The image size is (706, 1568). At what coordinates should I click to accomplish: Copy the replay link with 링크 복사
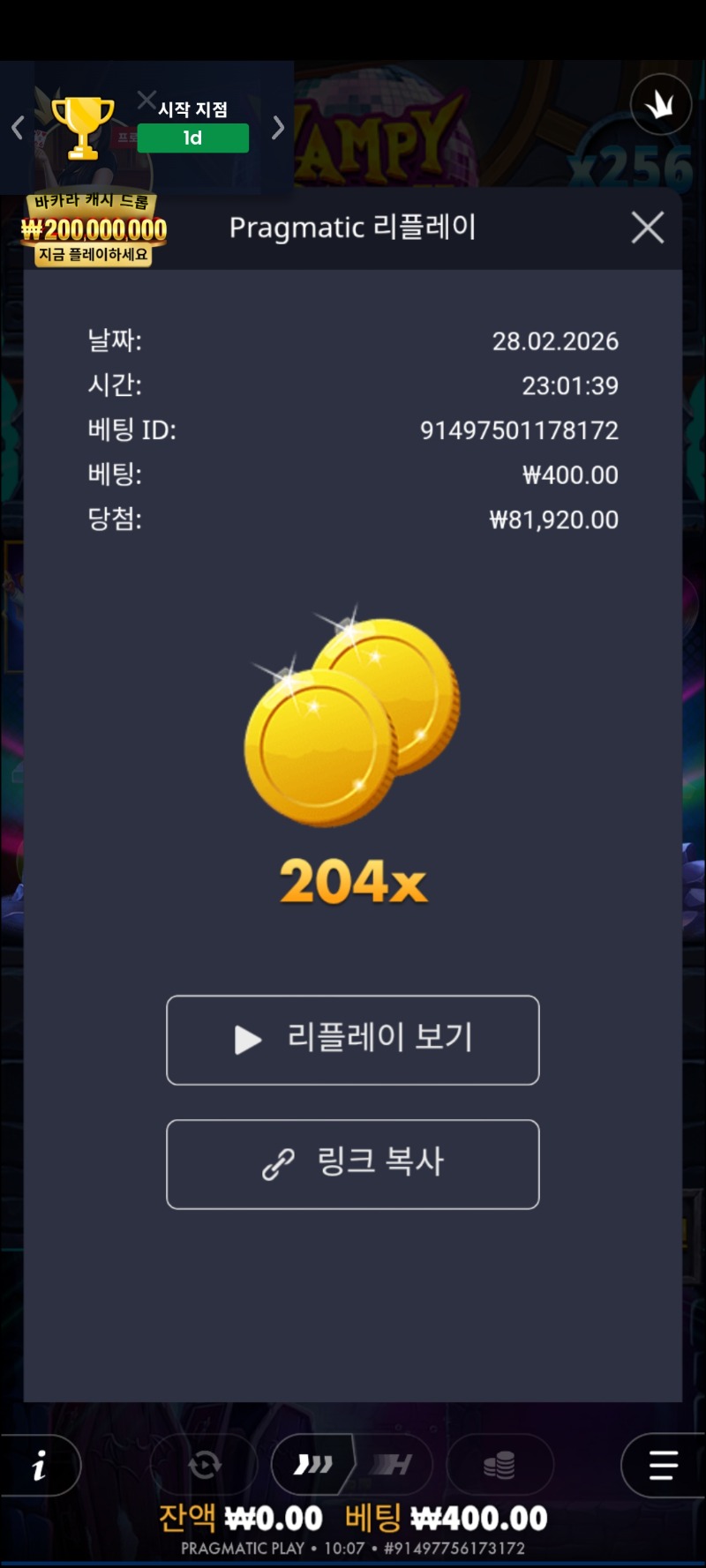pyautogui.click(x=352, y=1164)
